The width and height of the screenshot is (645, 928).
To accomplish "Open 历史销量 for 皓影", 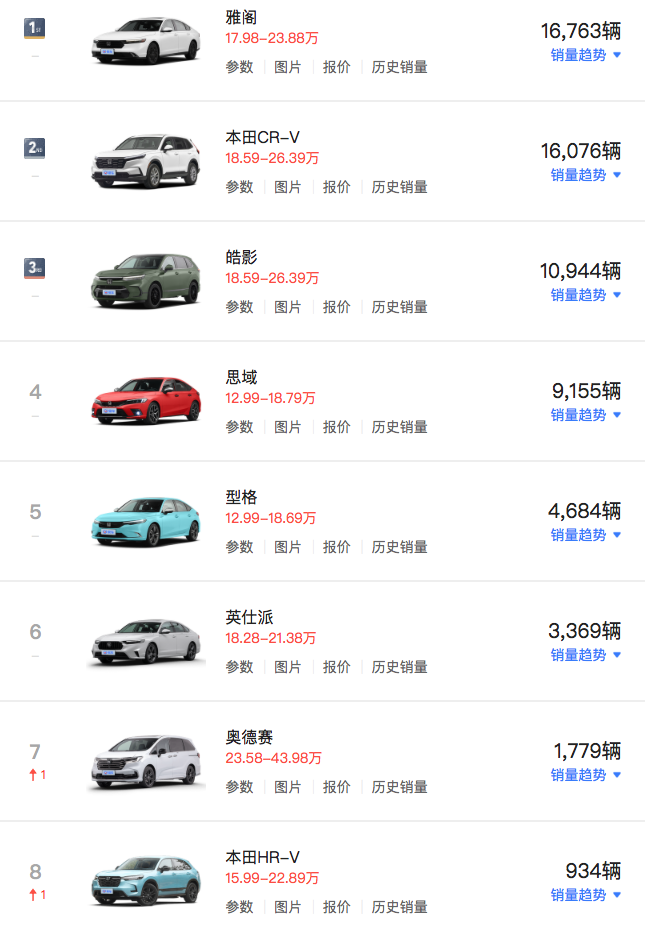I will click(399, 307).
